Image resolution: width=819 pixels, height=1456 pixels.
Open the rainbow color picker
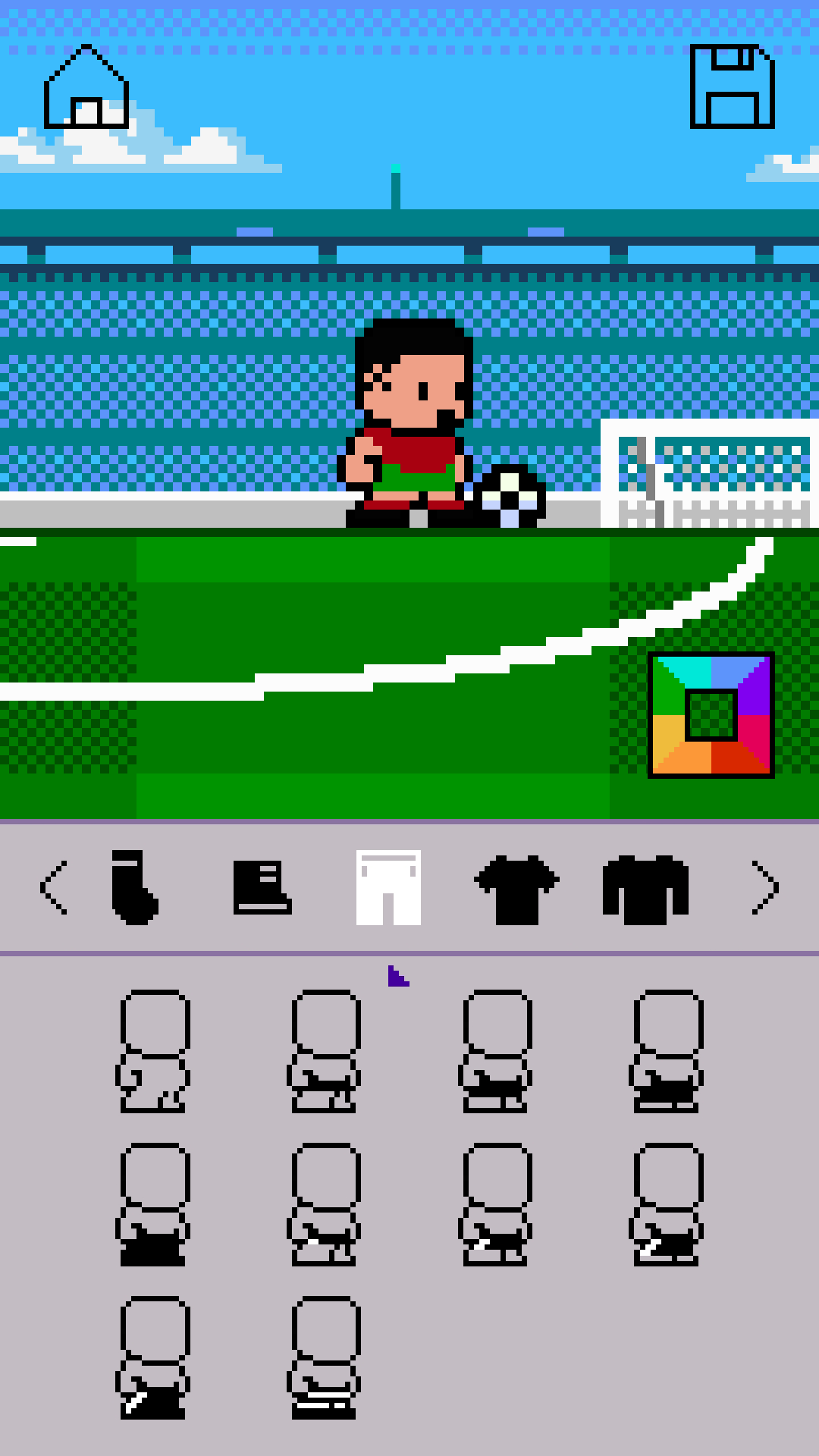(711, 715)
